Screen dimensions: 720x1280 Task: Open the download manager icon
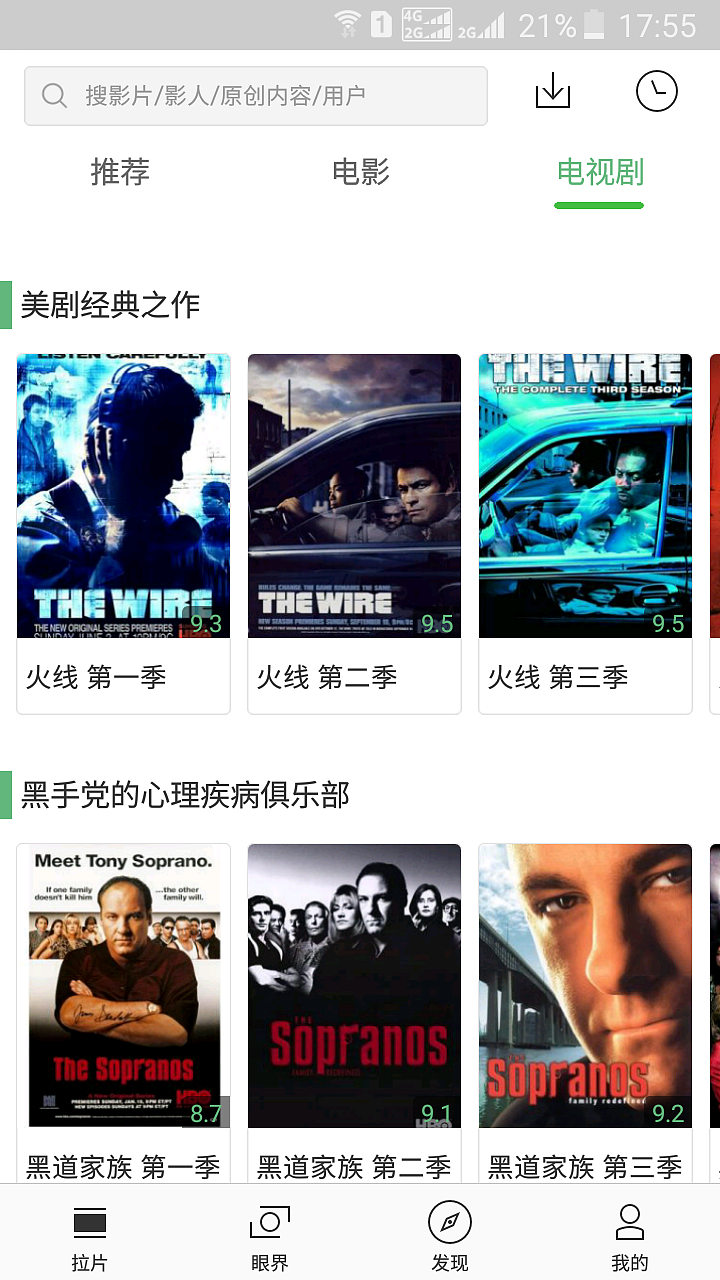(x=553, y=90)
